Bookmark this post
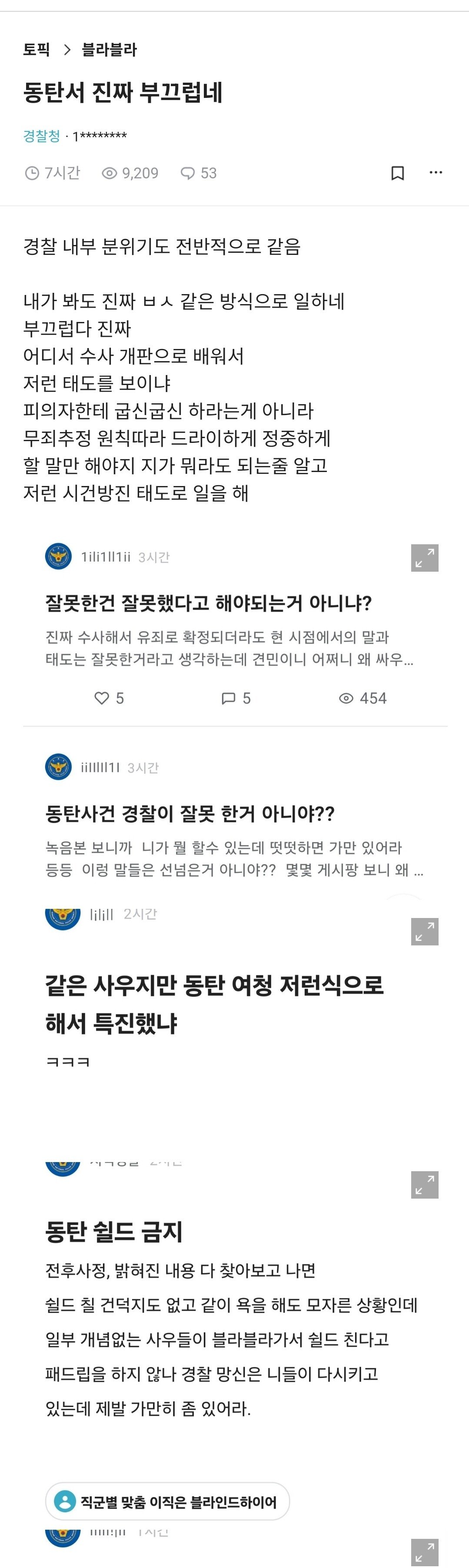This screenshot has width=469, height=1568. pyautogui.click(x=397, y=174)
